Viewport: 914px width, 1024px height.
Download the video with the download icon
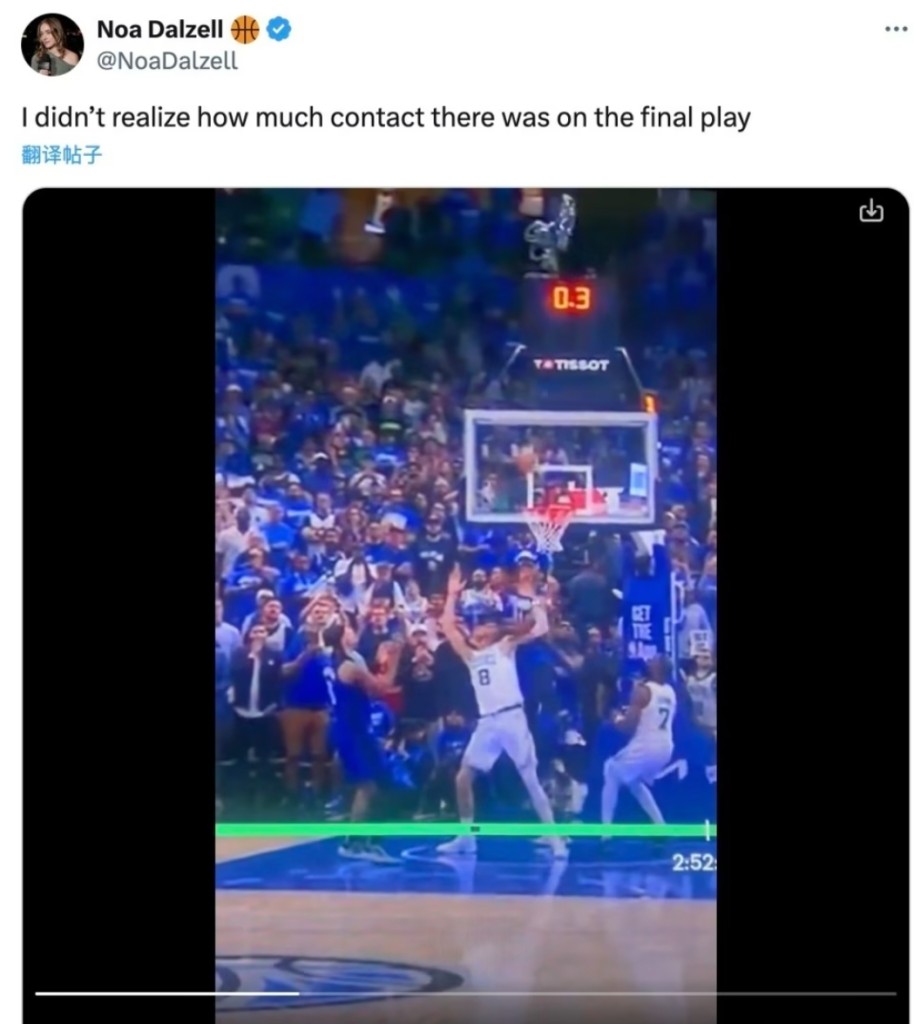(x=872, y=211)
